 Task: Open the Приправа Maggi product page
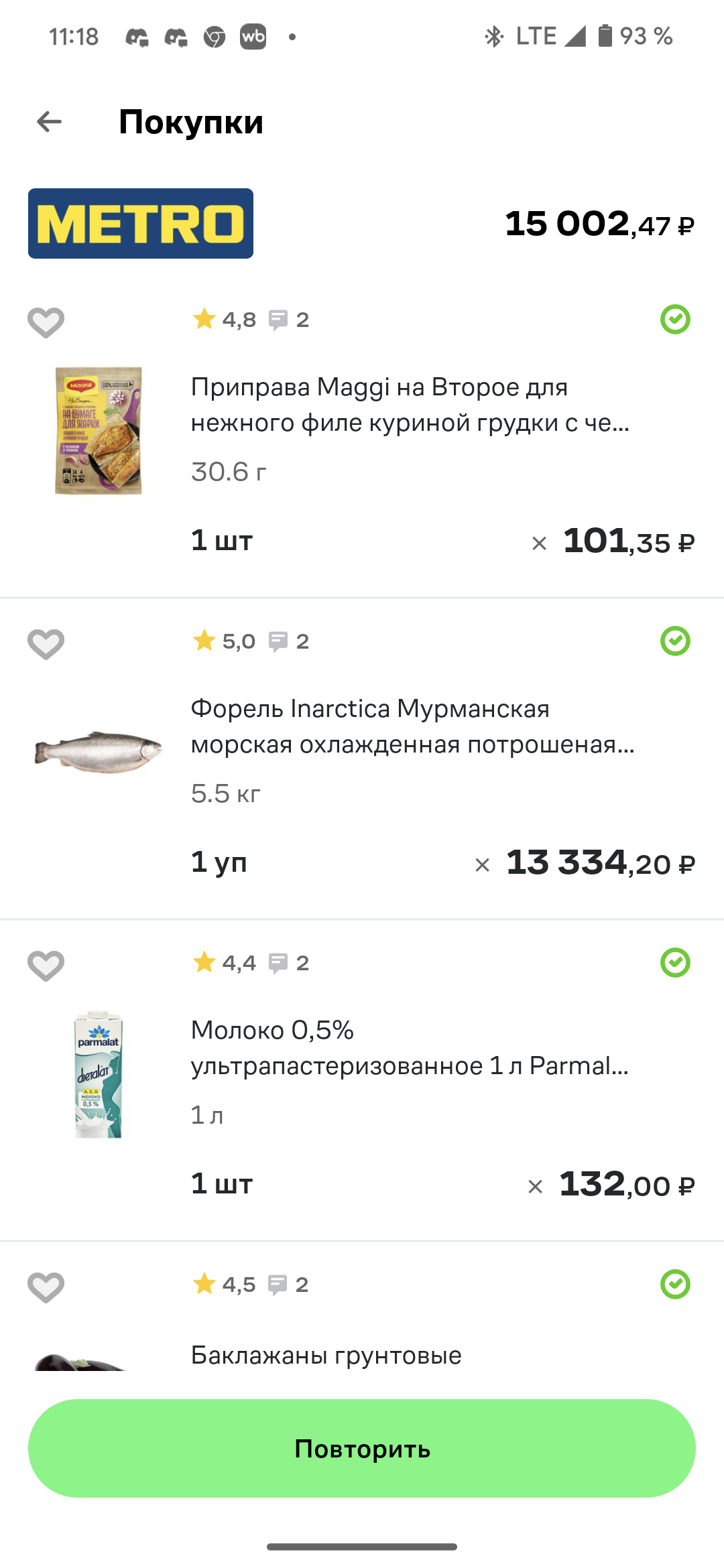tap(409, 405)
